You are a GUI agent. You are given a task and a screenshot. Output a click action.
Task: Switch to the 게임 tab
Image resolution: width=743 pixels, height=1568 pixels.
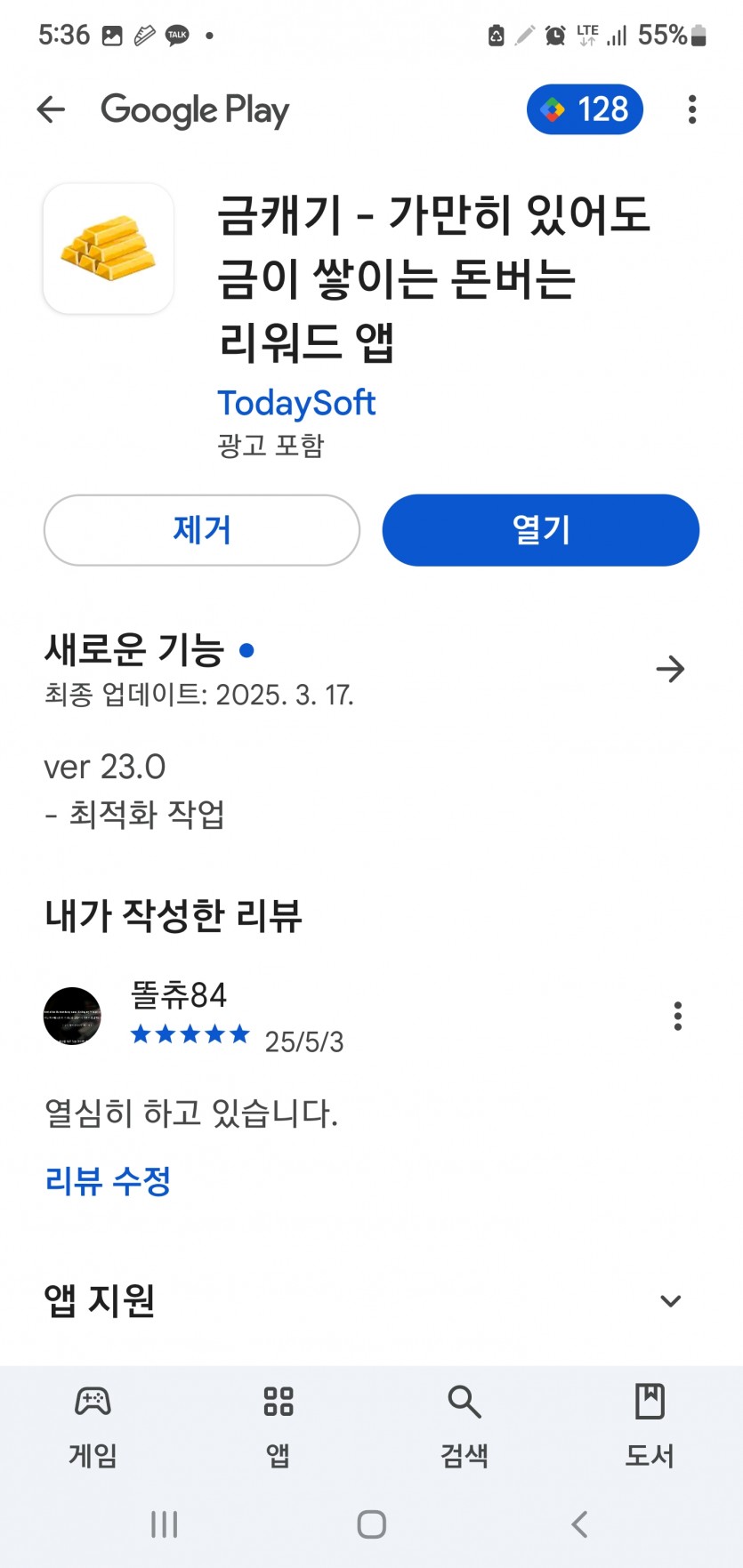click(x=93, y=1426)
